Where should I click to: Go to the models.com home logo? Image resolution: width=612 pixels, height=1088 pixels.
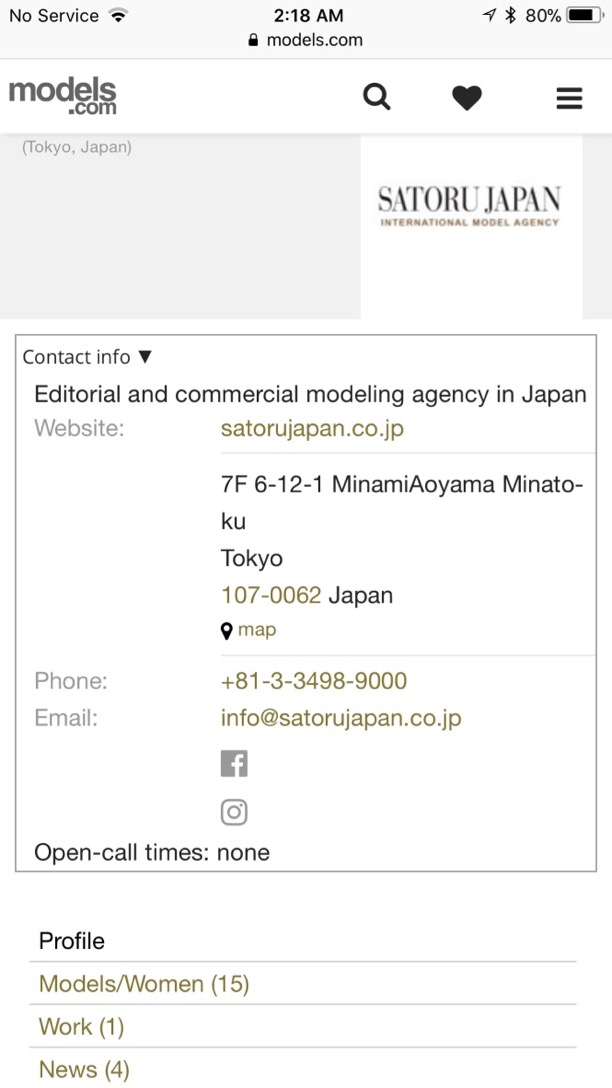[x=62, y=96]
